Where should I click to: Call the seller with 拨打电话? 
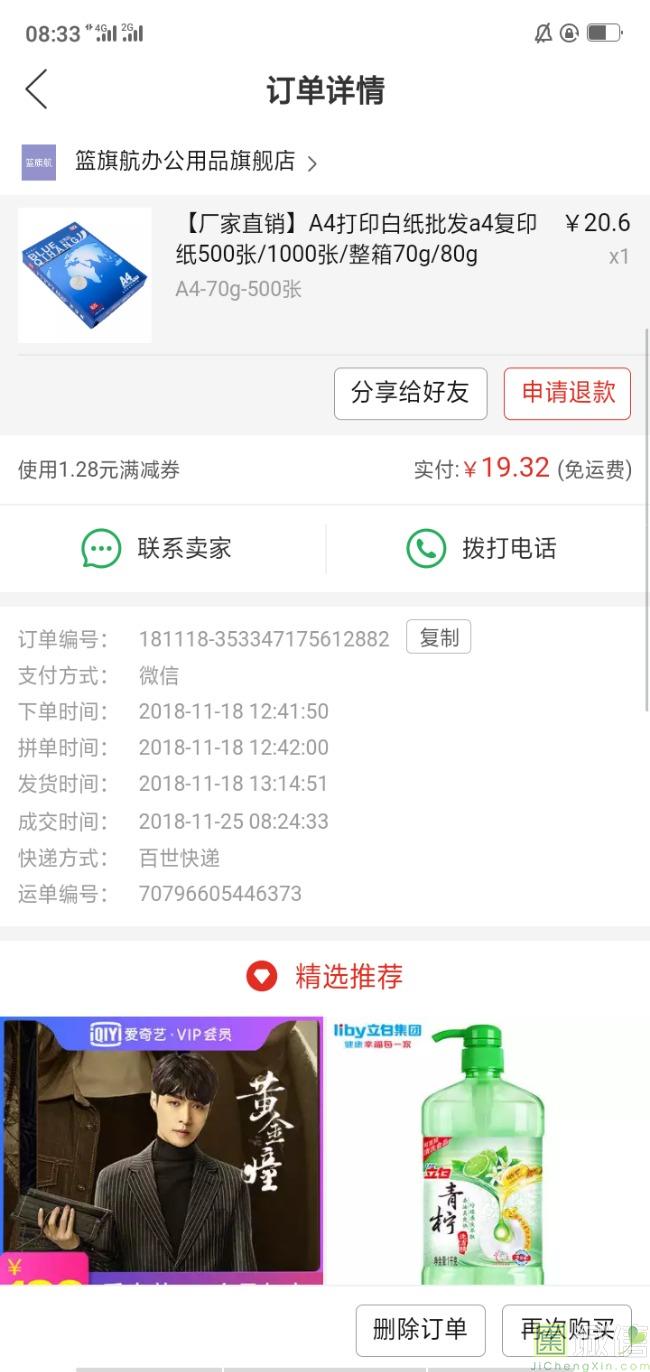[482, 548]
